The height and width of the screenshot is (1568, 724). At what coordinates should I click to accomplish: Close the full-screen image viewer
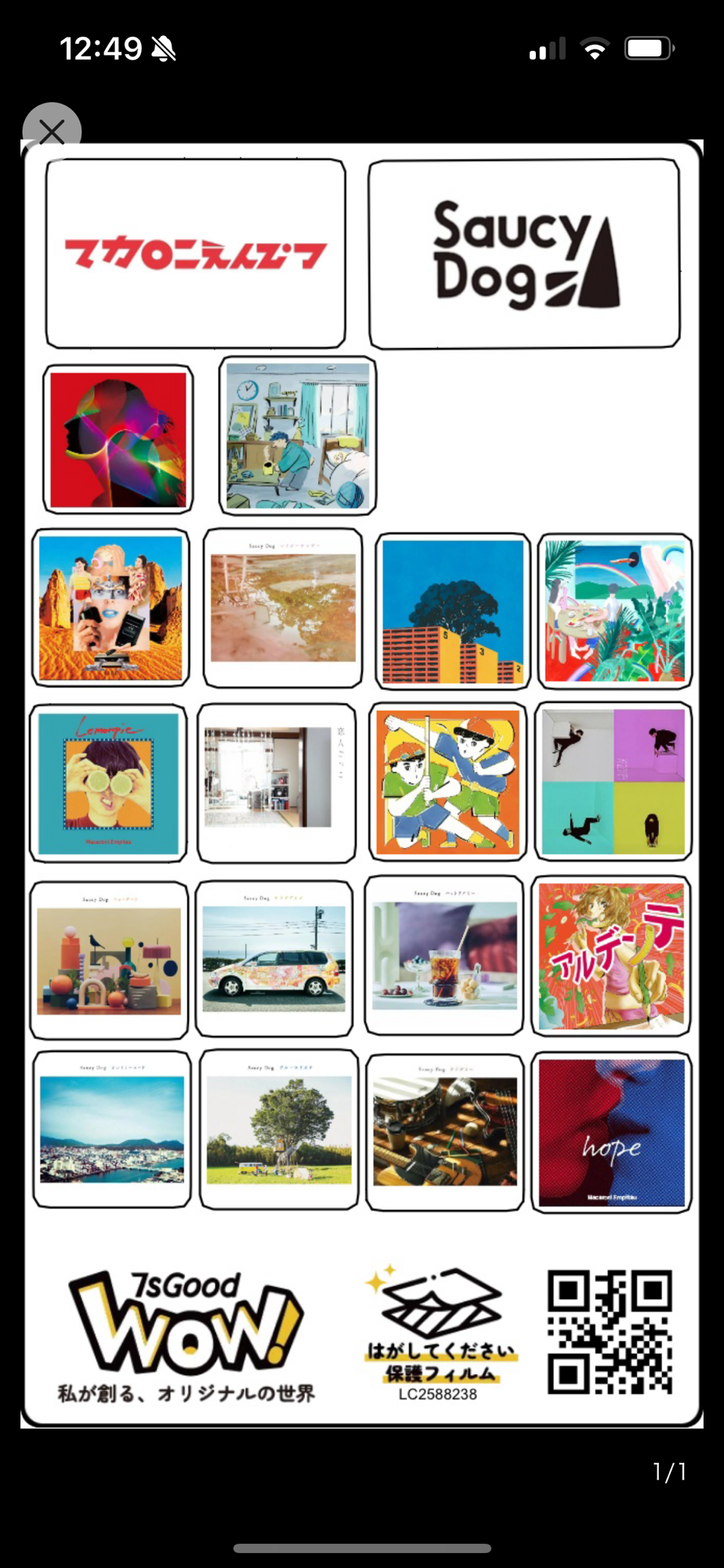(x=52, y=131)
